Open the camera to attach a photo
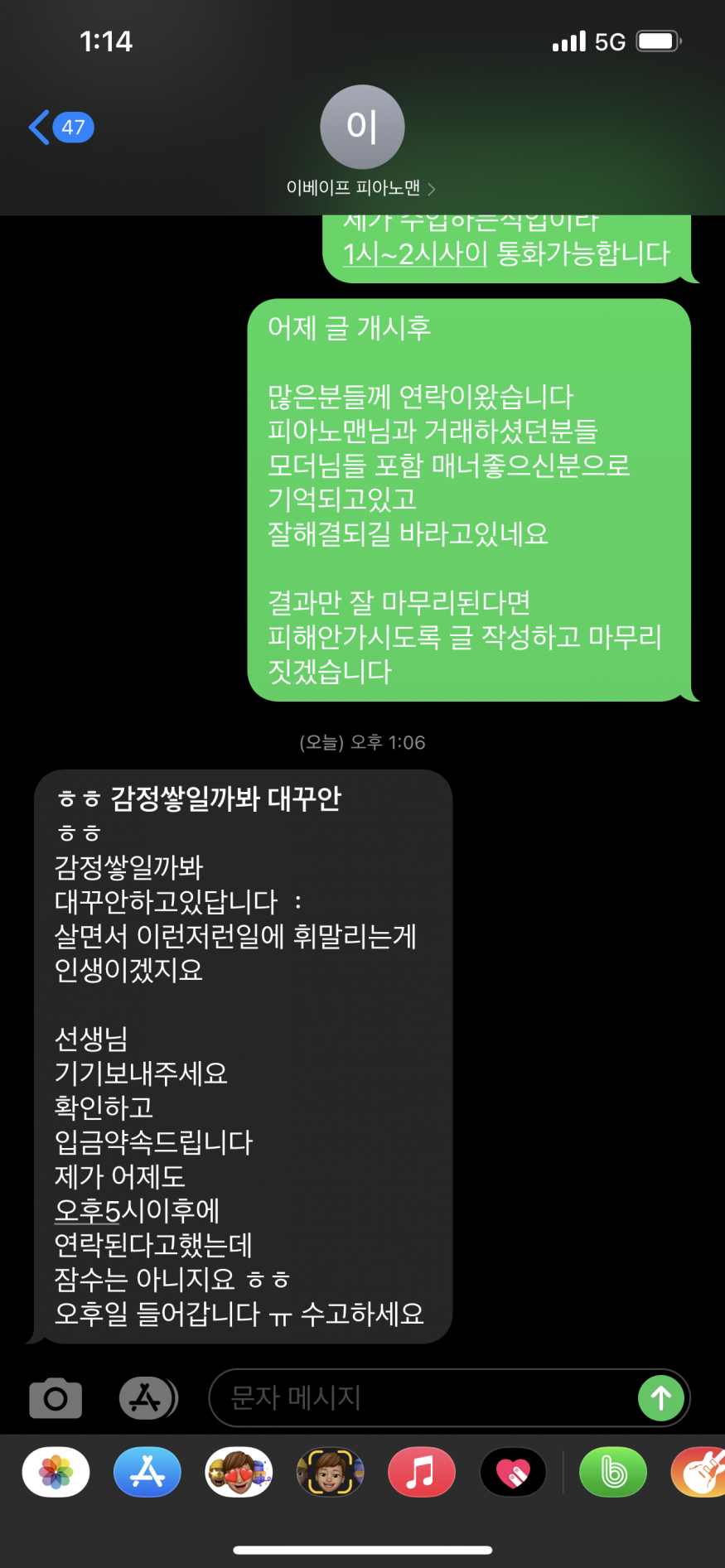 point(56,1399)
